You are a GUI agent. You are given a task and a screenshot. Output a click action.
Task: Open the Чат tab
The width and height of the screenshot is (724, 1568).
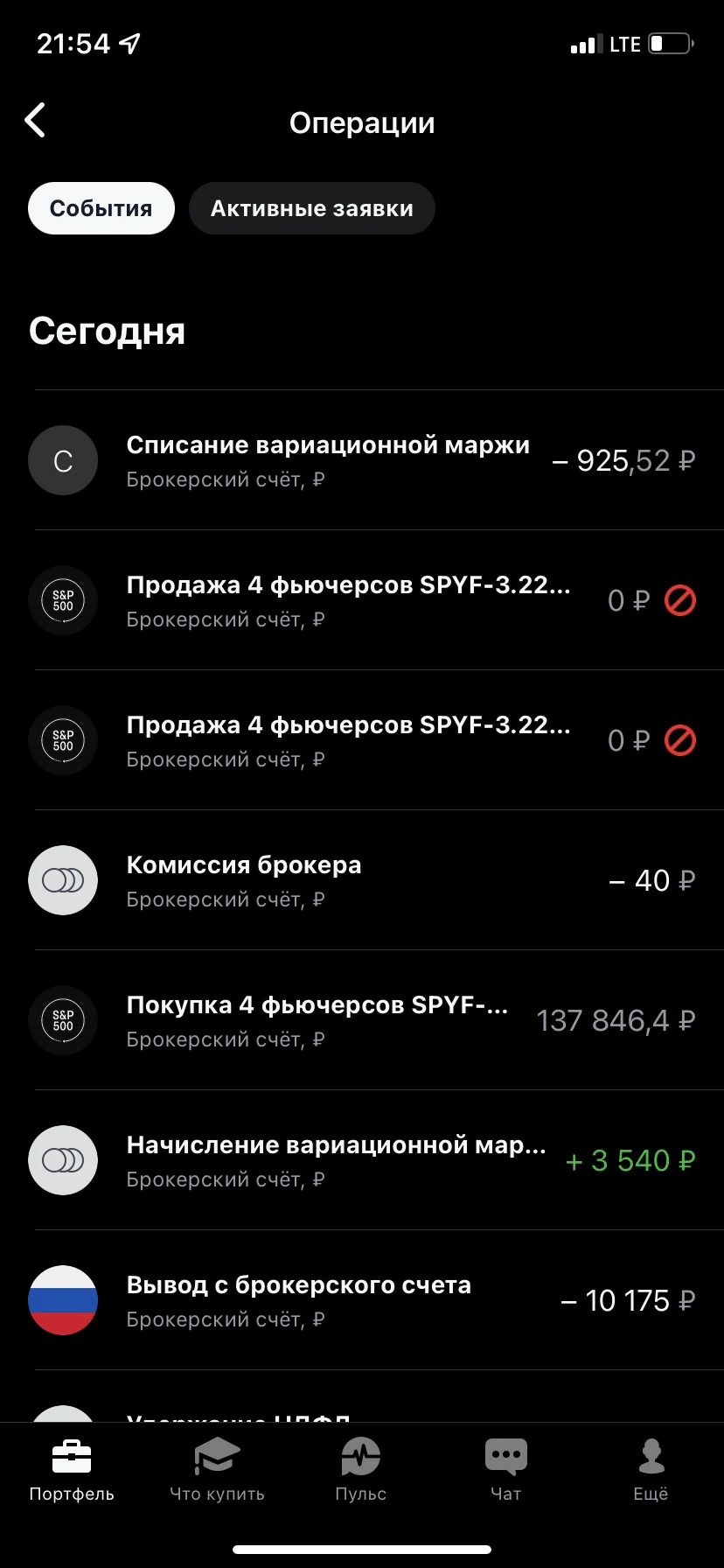pyautogui.click(x=506, y=1470)
